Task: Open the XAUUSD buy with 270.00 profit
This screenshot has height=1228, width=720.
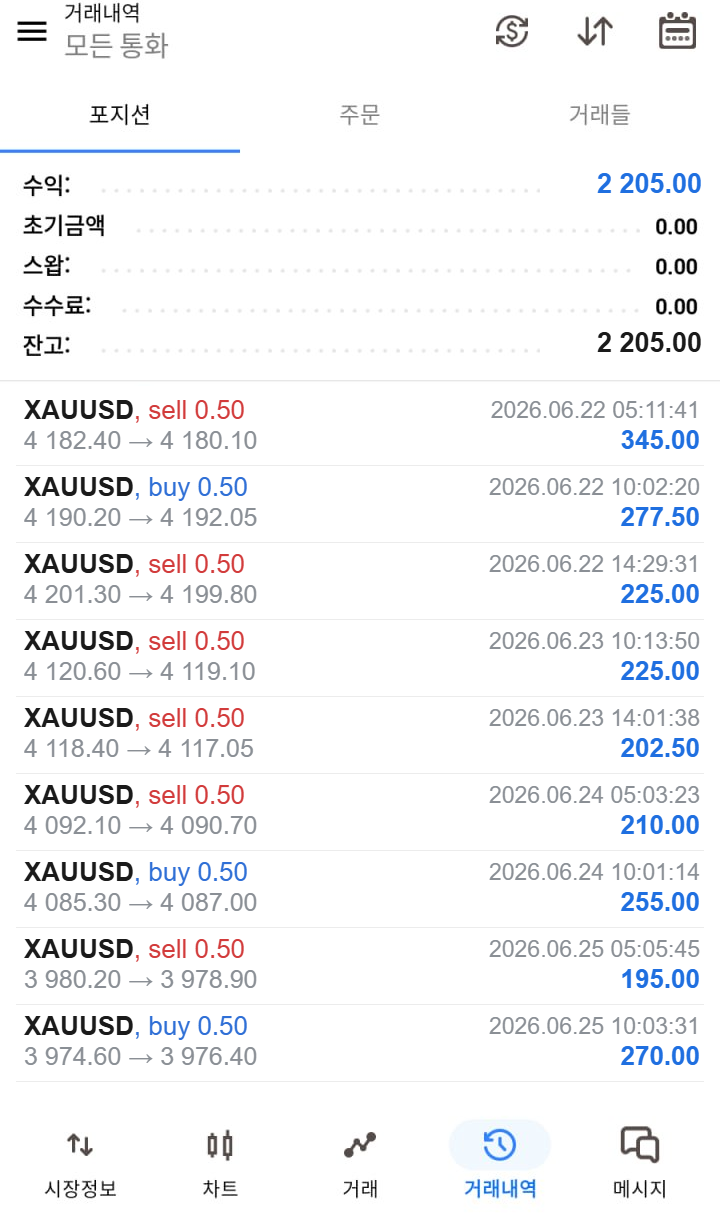Action: coord(360,1042)
